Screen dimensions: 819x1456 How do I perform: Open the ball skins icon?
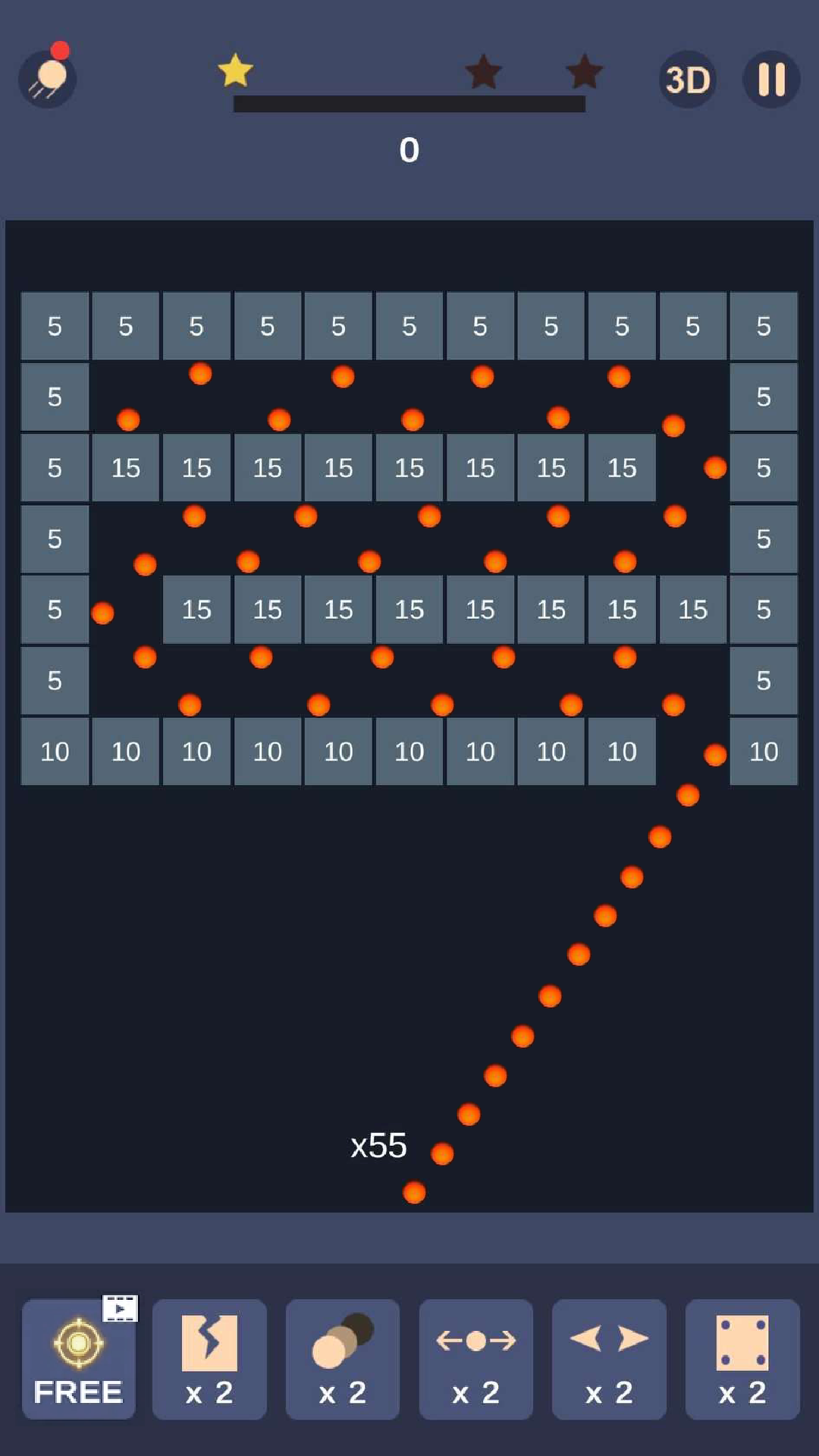48,78
